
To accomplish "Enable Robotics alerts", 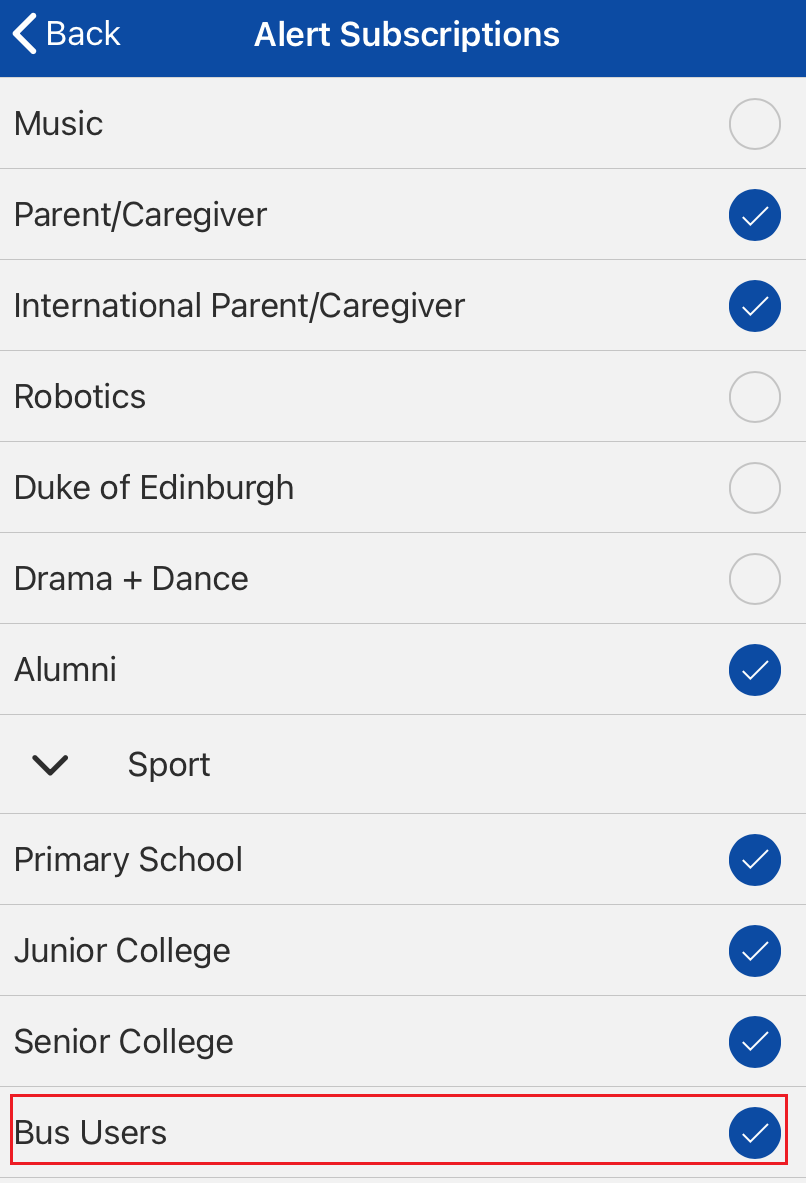I will tap(754, 397).
